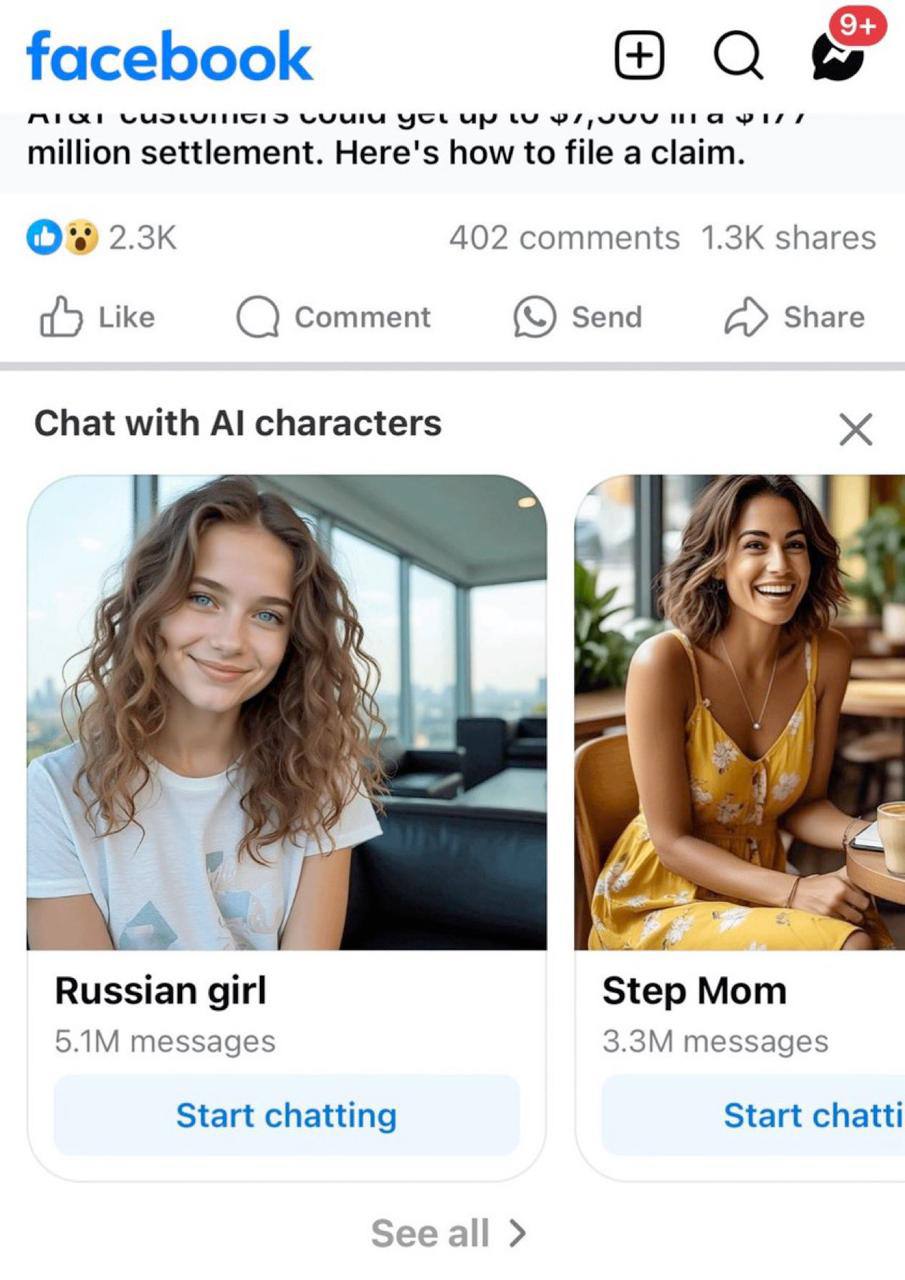View 402 comments on the post

(x=563, y=238)
